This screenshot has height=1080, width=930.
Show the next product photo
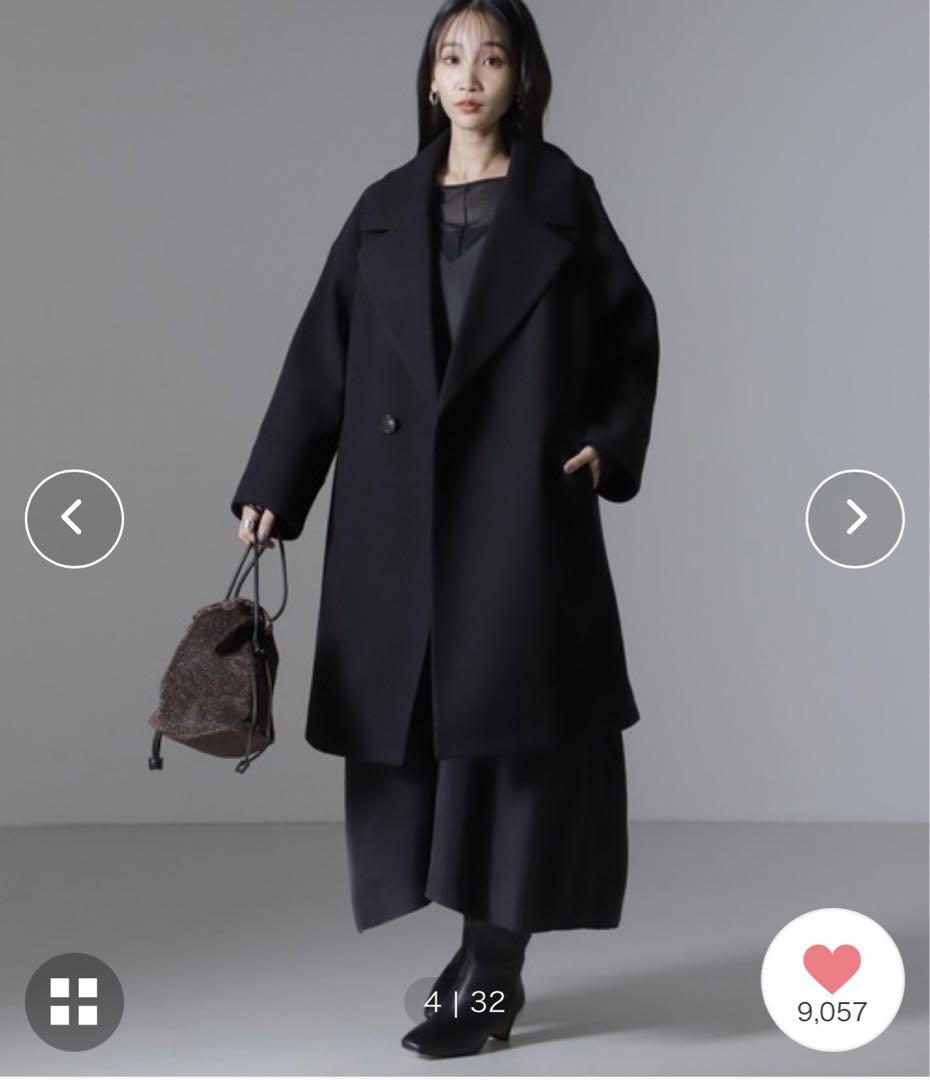click(855, 518)
